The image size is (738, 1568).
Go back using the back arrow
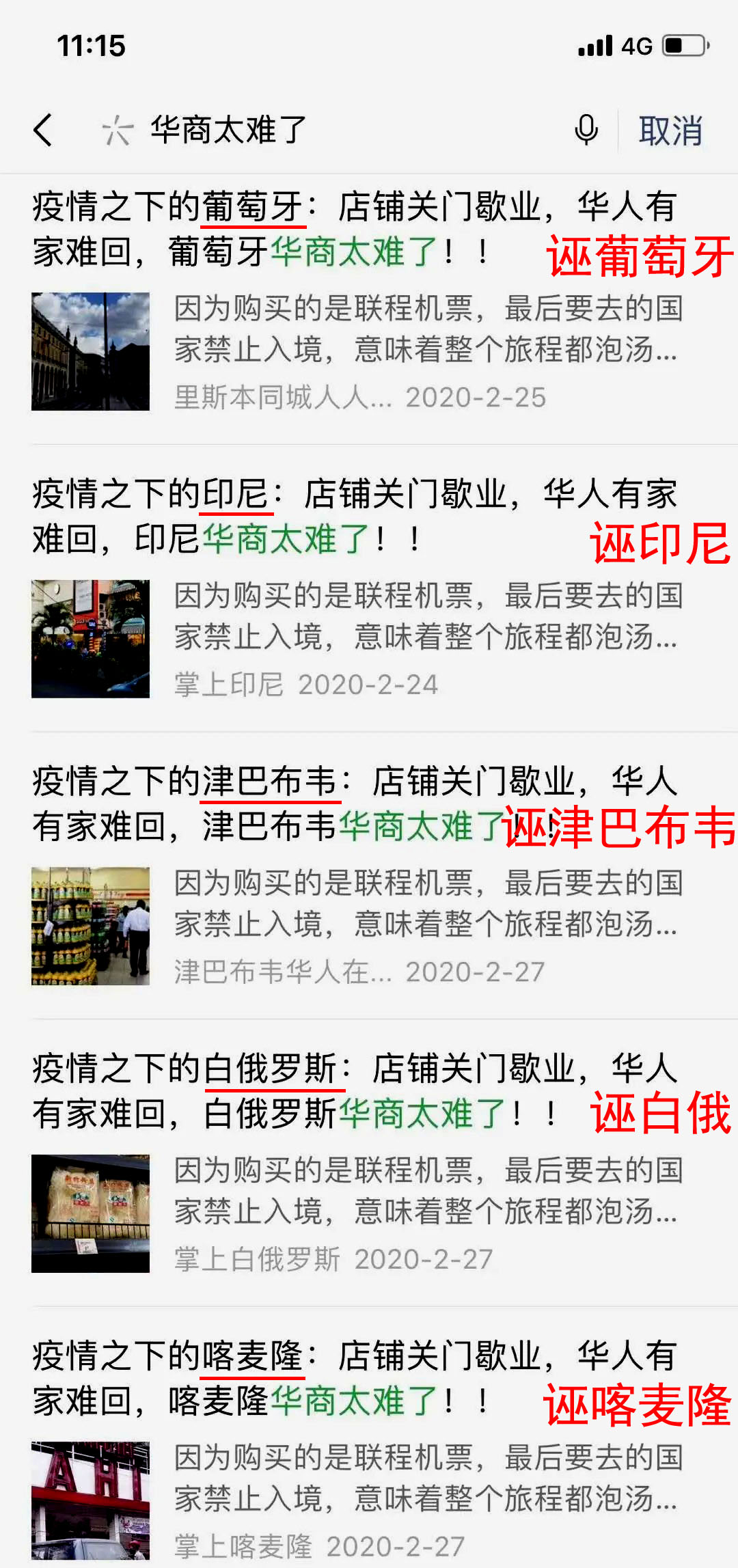coord(43,130)
